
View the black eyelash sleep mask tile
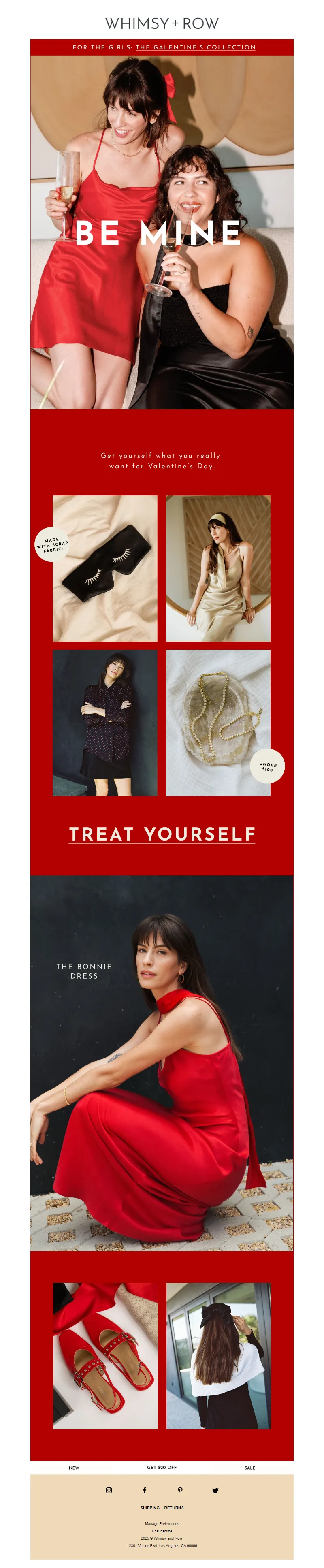[105, 568]
